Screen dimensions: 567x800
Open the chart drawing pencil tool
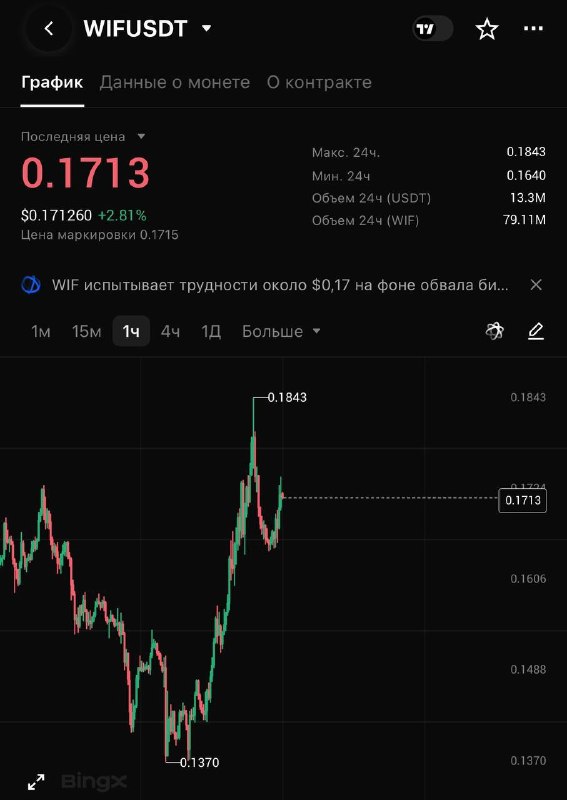(x=535, y=332)
